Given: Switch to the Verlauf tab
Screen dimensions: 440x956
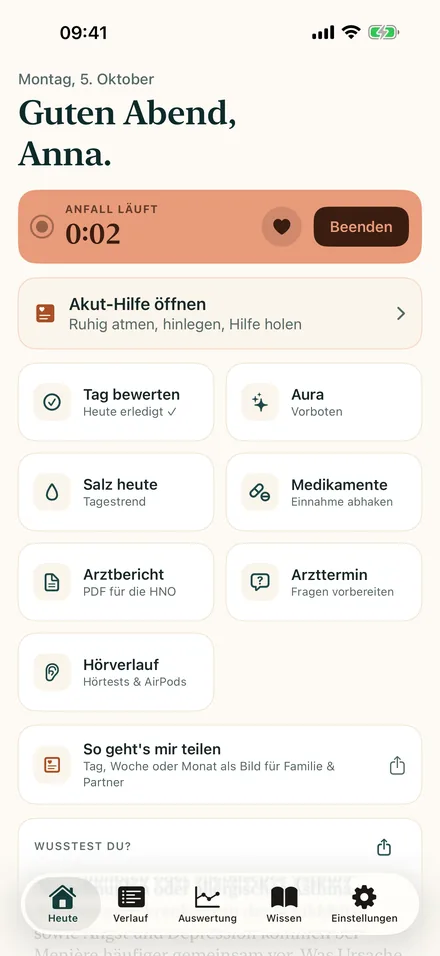Looking at the screenshot, I should (x=130, y=904).
